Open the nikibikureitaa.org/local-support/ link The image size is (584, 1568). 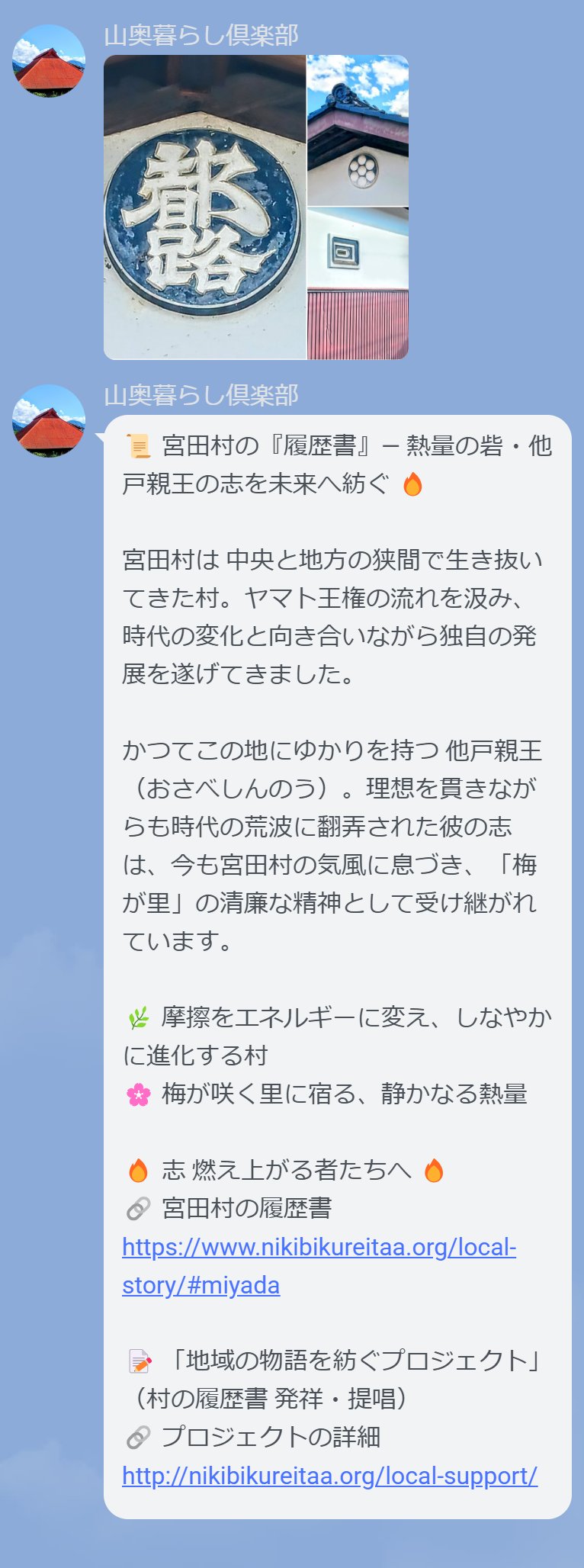pos(329,1476)
